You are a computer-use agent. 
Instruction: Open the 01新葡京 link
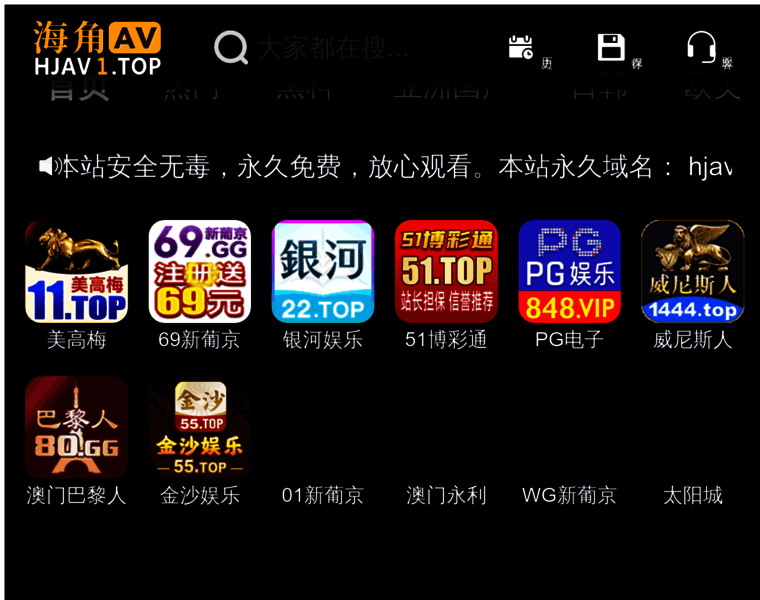322,495
